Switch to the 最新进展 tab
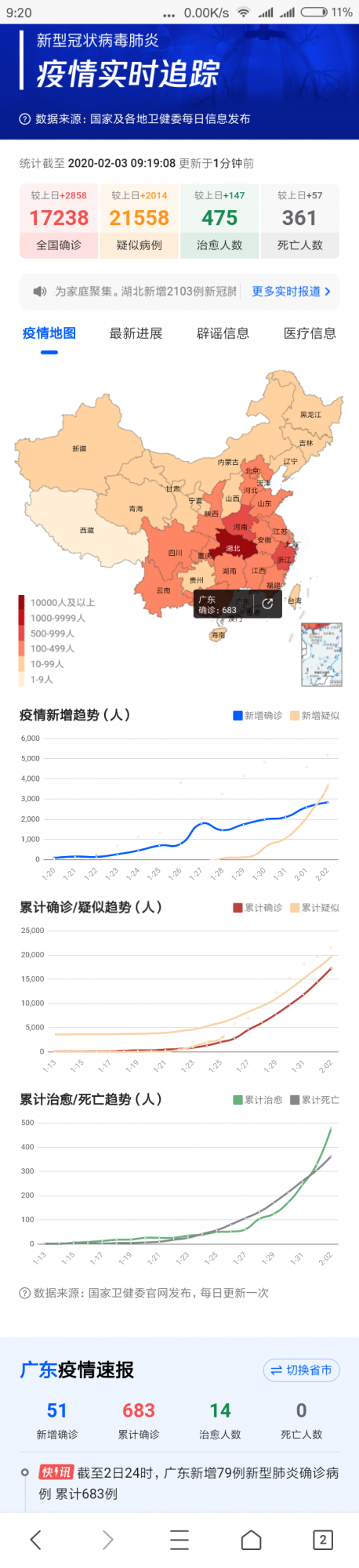 pos(136,333)
